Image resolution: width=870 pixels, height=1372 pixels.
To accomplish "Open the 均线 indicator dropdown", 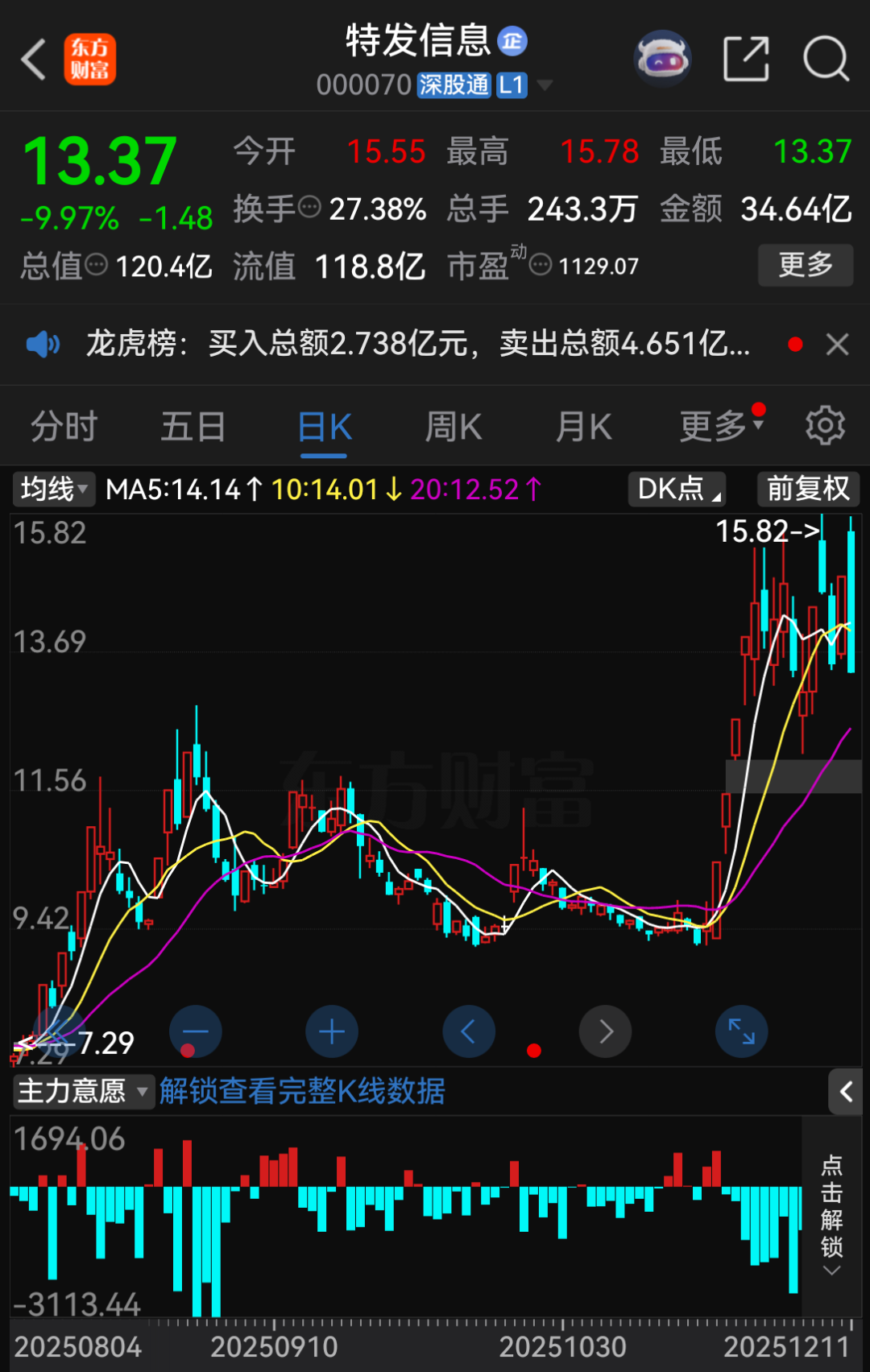I will [53, 489].
